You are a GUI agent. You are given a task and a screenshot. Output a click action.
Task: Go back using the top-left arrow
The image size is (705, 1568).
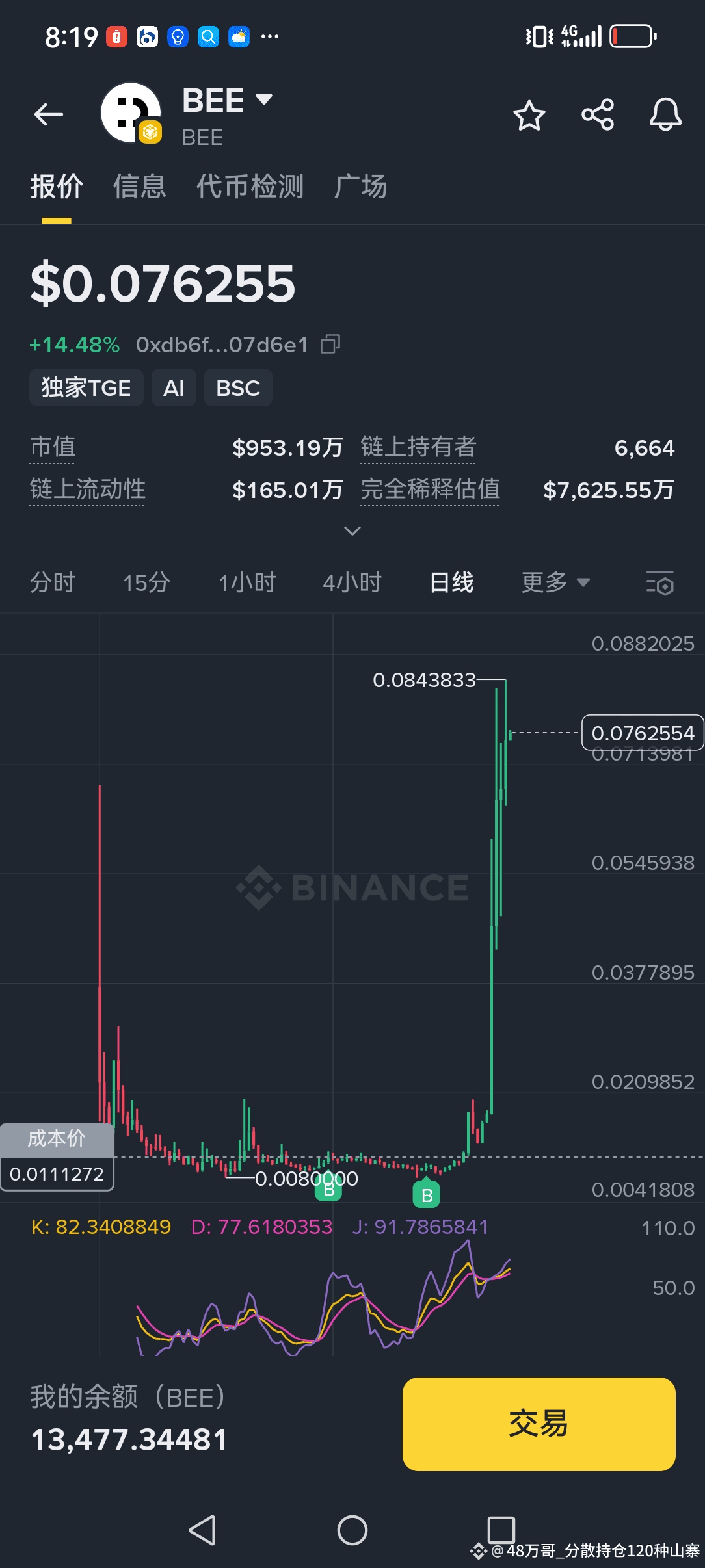(49, 115)
